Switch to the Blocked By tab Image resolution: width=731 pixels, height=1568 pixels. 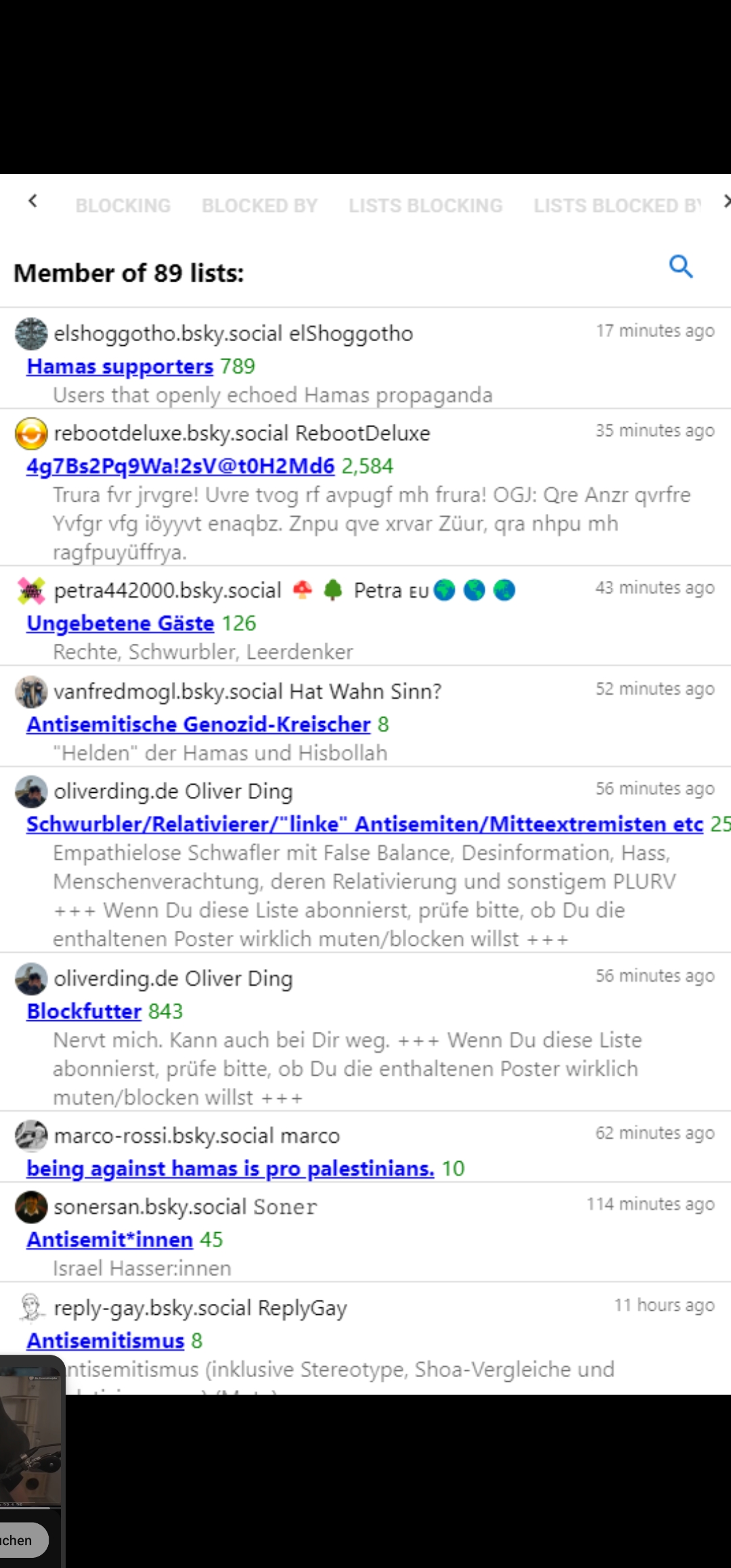tap(260, 206)
